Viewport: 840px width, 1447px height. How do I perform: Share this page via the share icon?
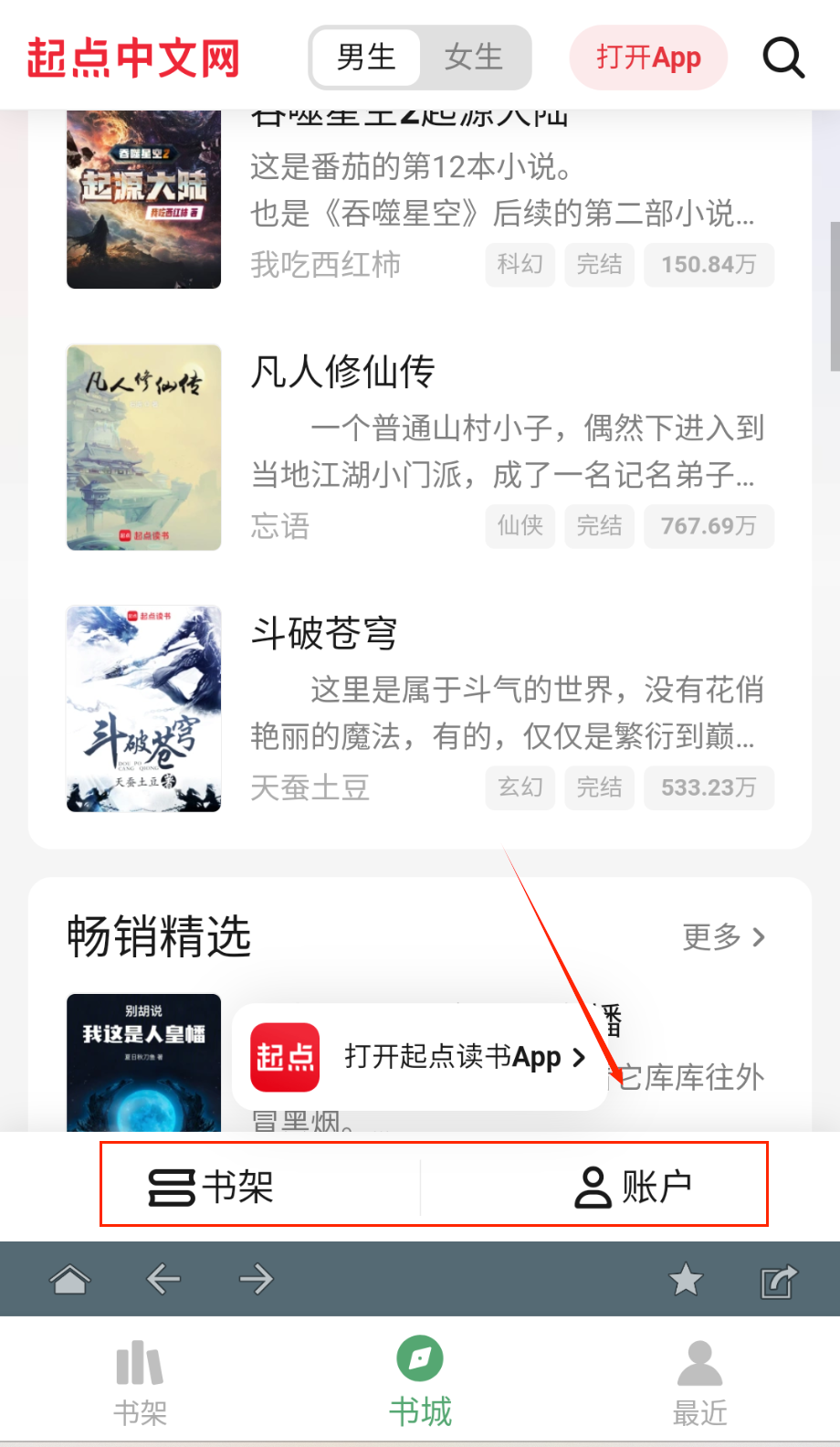click(x=779, y=1281)
